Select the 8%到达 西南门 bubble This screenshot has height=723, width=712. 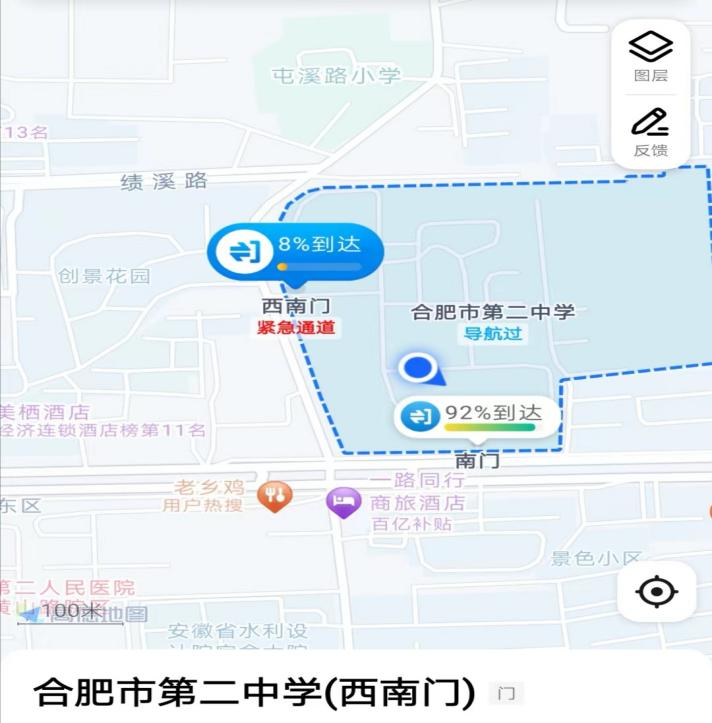coord(295,251)
